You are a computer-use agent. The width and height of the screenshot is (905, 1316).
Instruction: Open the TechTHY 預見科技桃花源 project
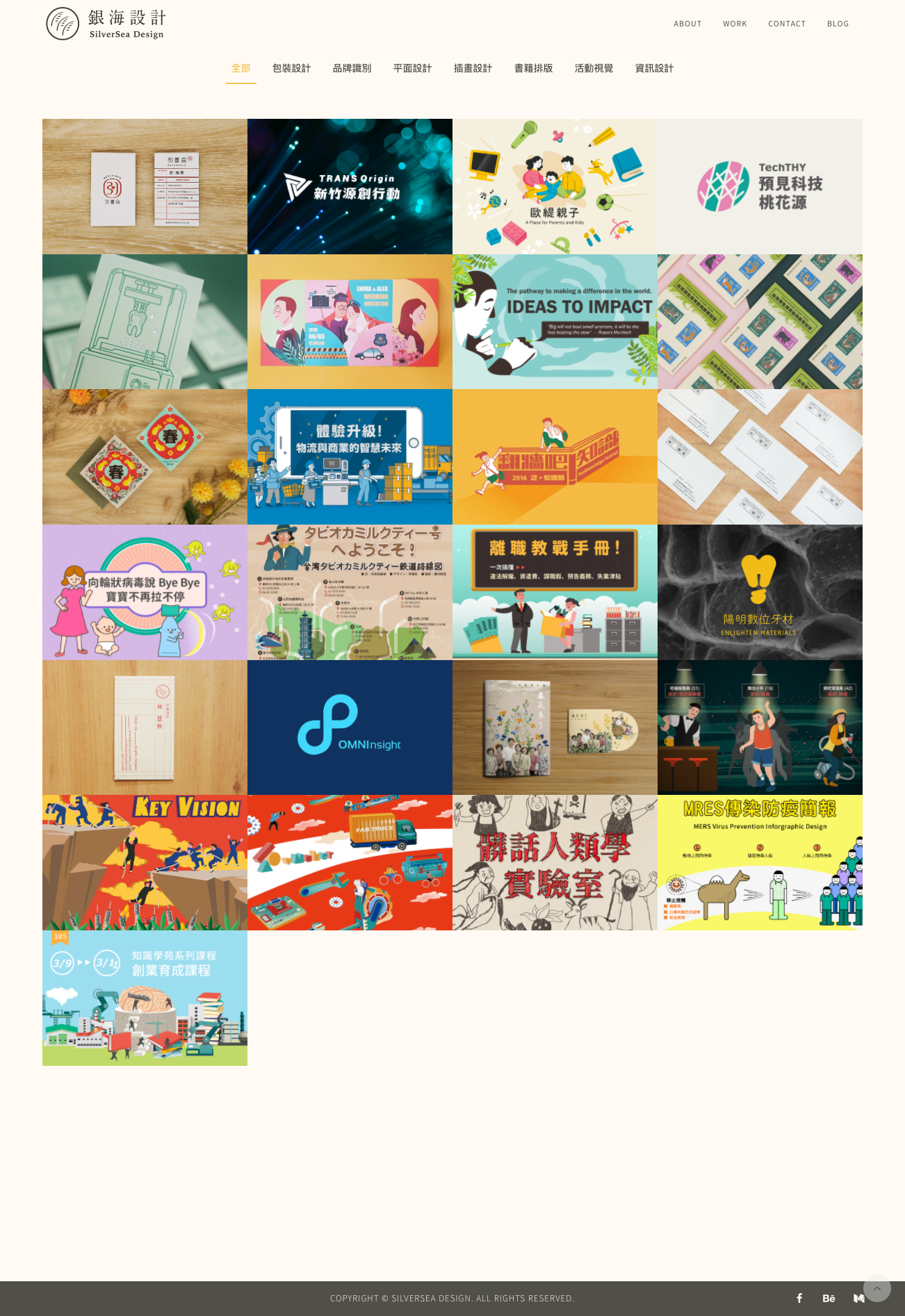tap(760, 186)
